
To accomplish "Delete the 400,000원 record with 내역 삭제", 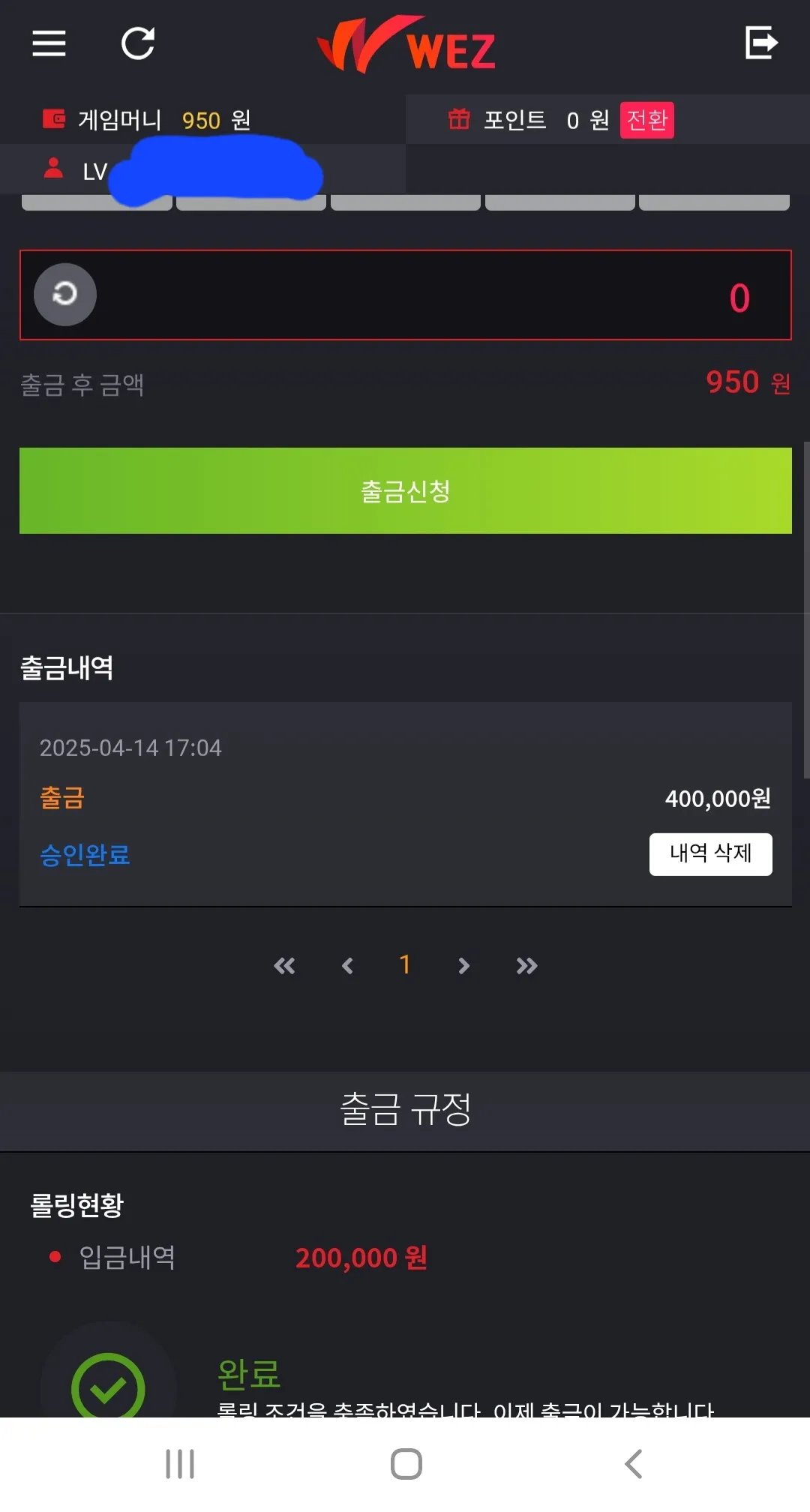I will click(x=710, y=854).
